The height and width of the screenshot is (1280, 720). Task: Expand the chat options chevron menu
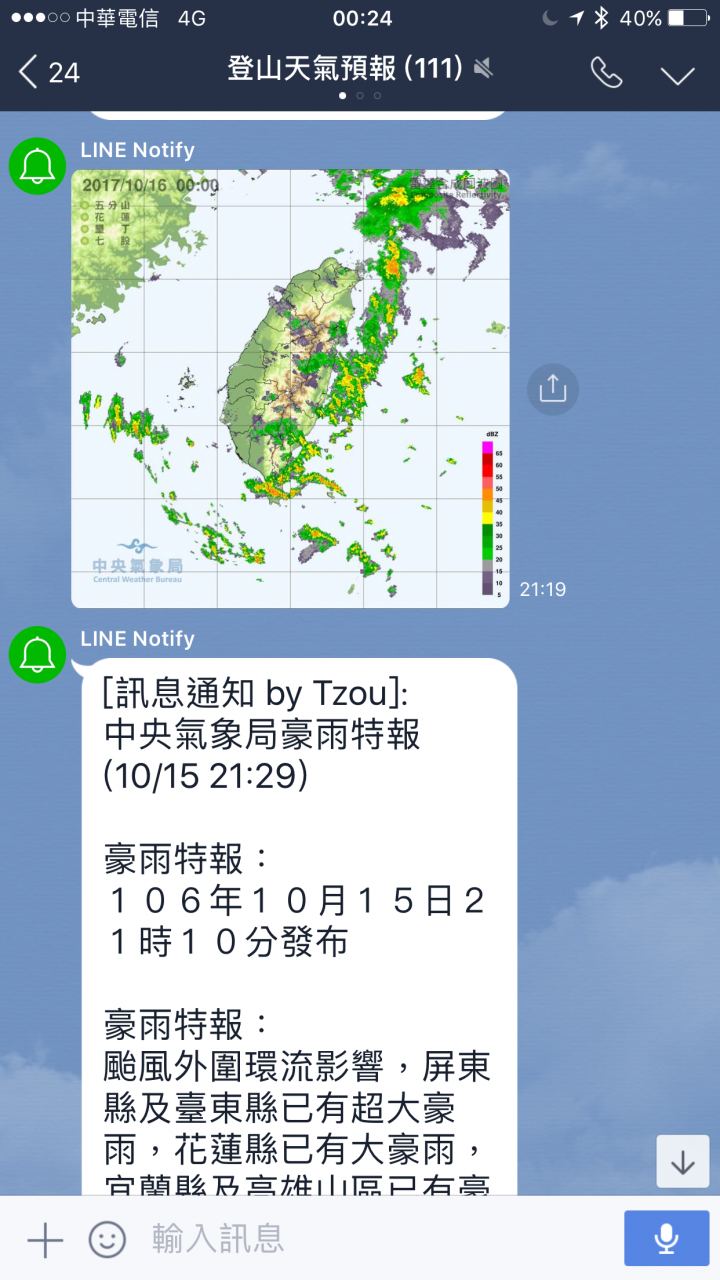pyautogui.click(x=677, y=74)
